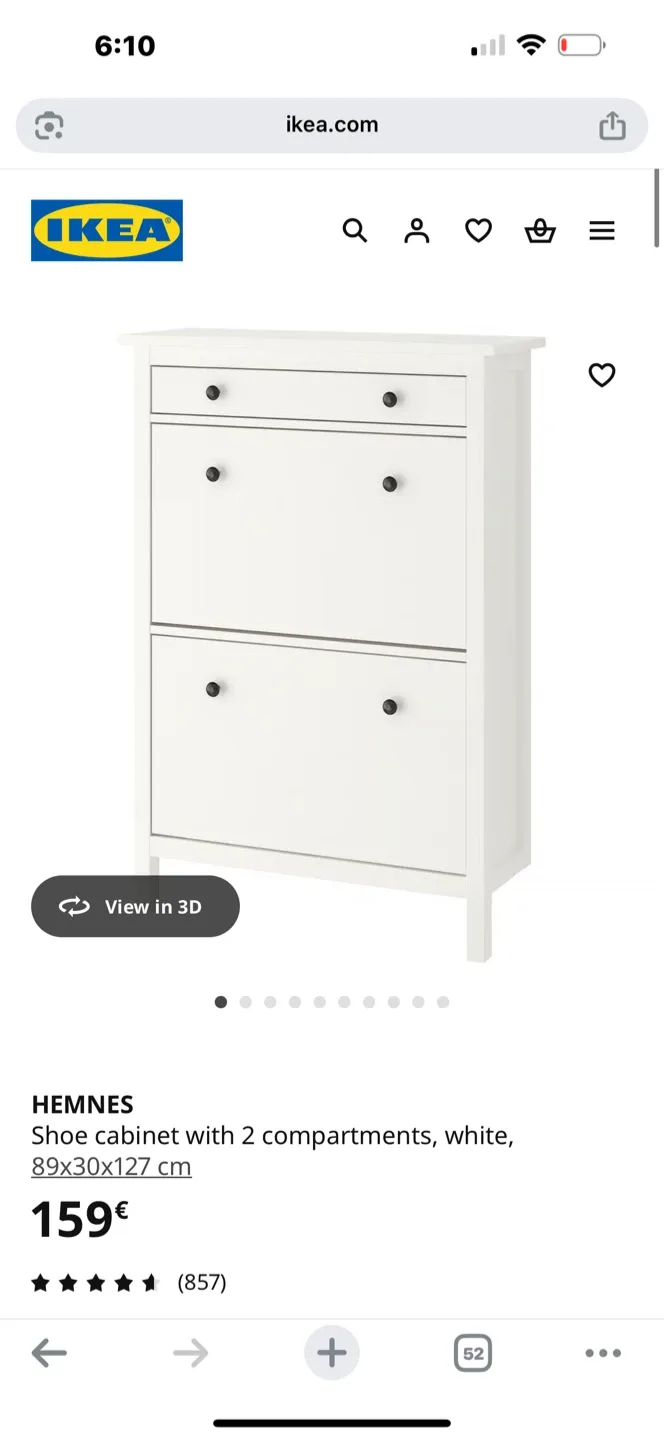Tap the lens icon in the address bar

pyautogui.click(x=49, y=125)
